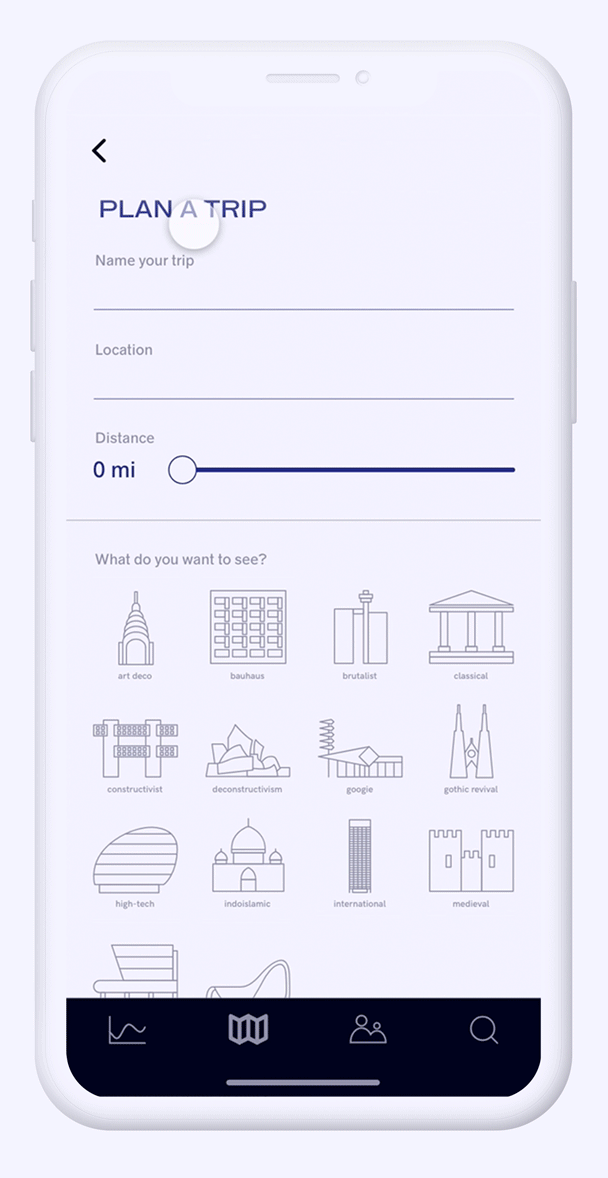Switch to the map tab
This screenshot has height=1178, width=608.
click(x=248, y=1029)
